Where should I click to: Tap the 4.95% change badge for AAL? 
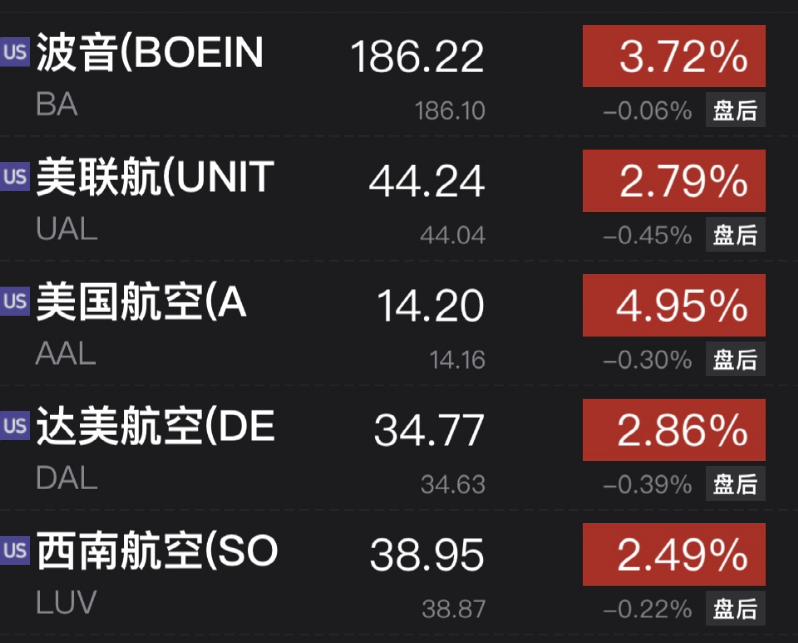point(674,305)
